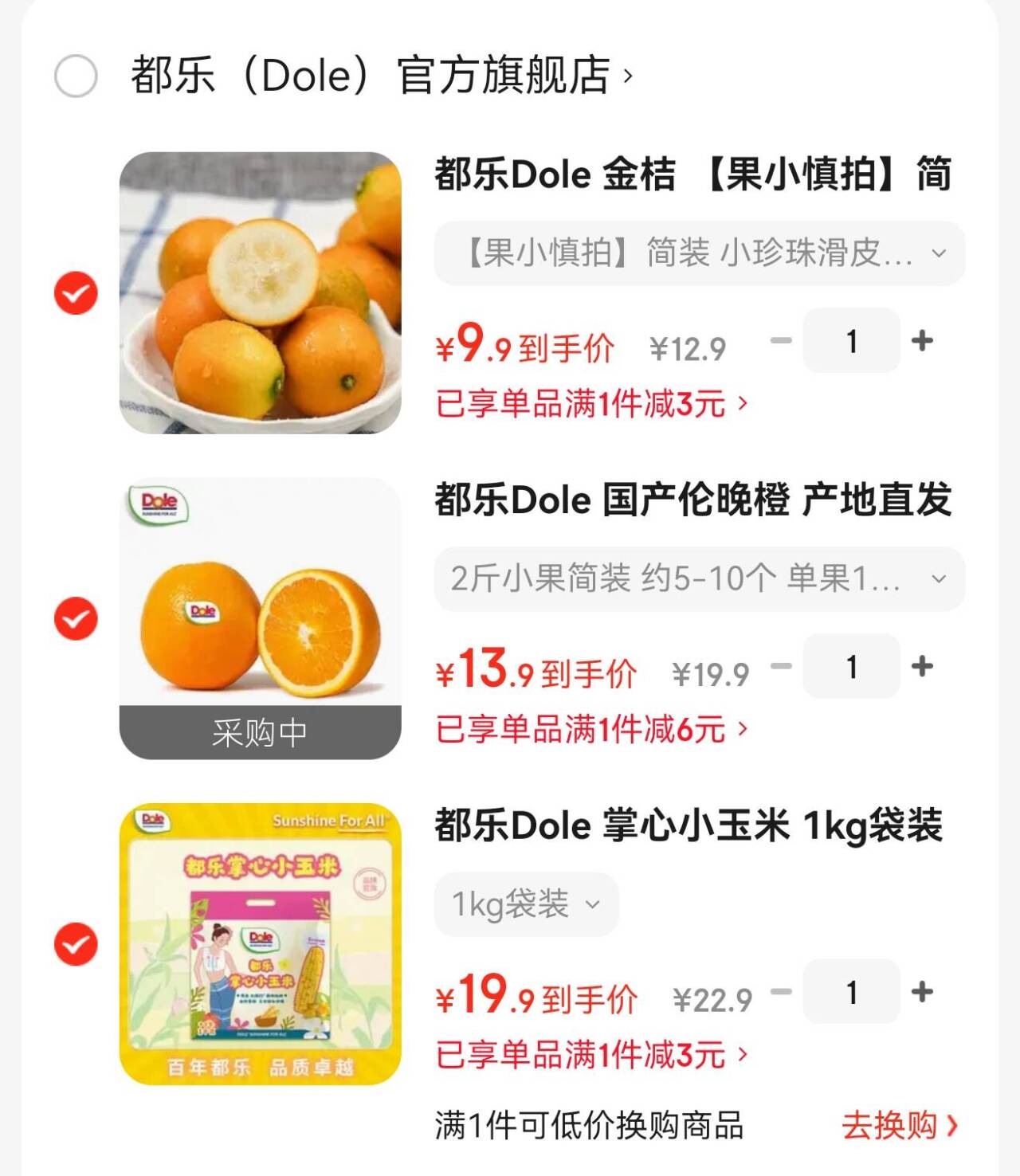
Task: Open the 金桔 kumquat product image
Action: click(x=260, y=293)
